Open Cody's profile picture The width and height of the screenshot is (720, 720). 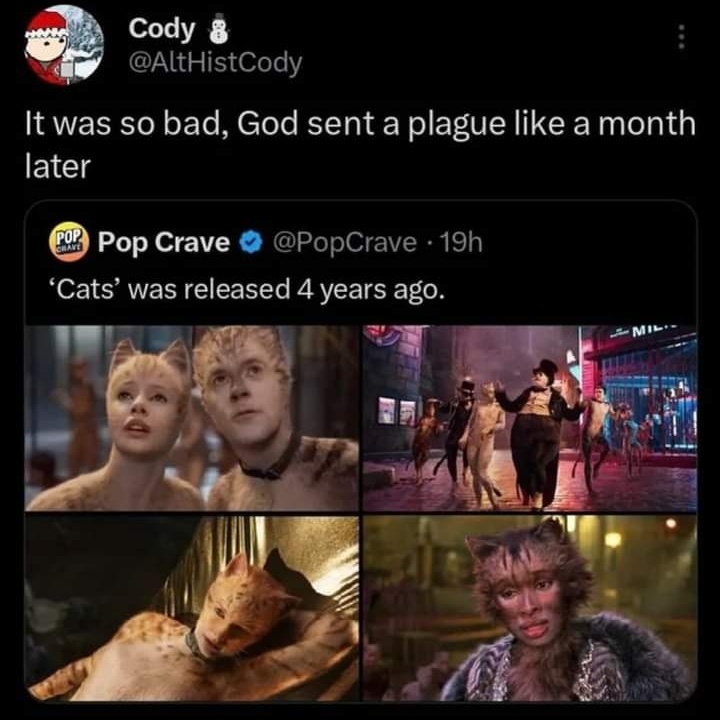click(x=63, y=44)
